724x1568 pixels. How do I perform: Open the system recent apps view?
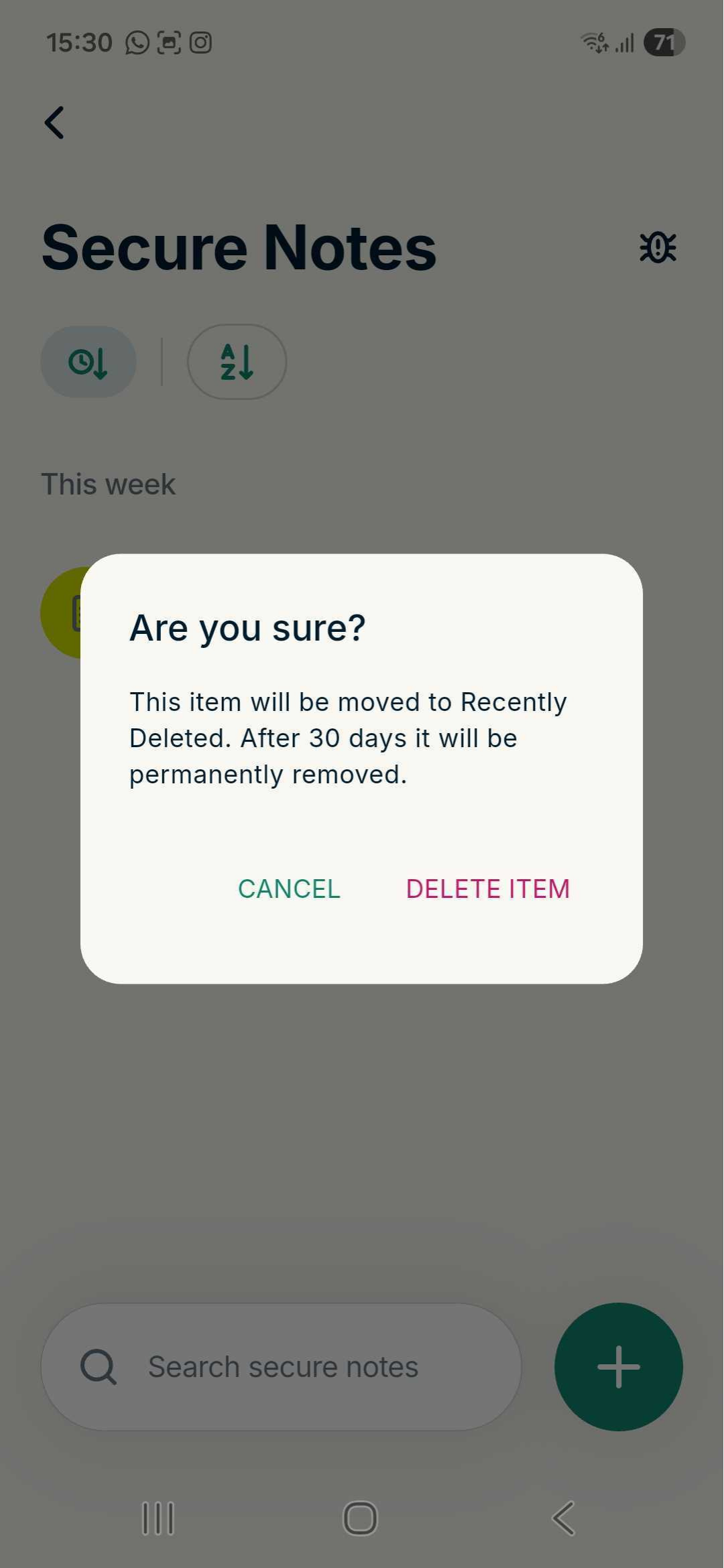click(158, 1518)
